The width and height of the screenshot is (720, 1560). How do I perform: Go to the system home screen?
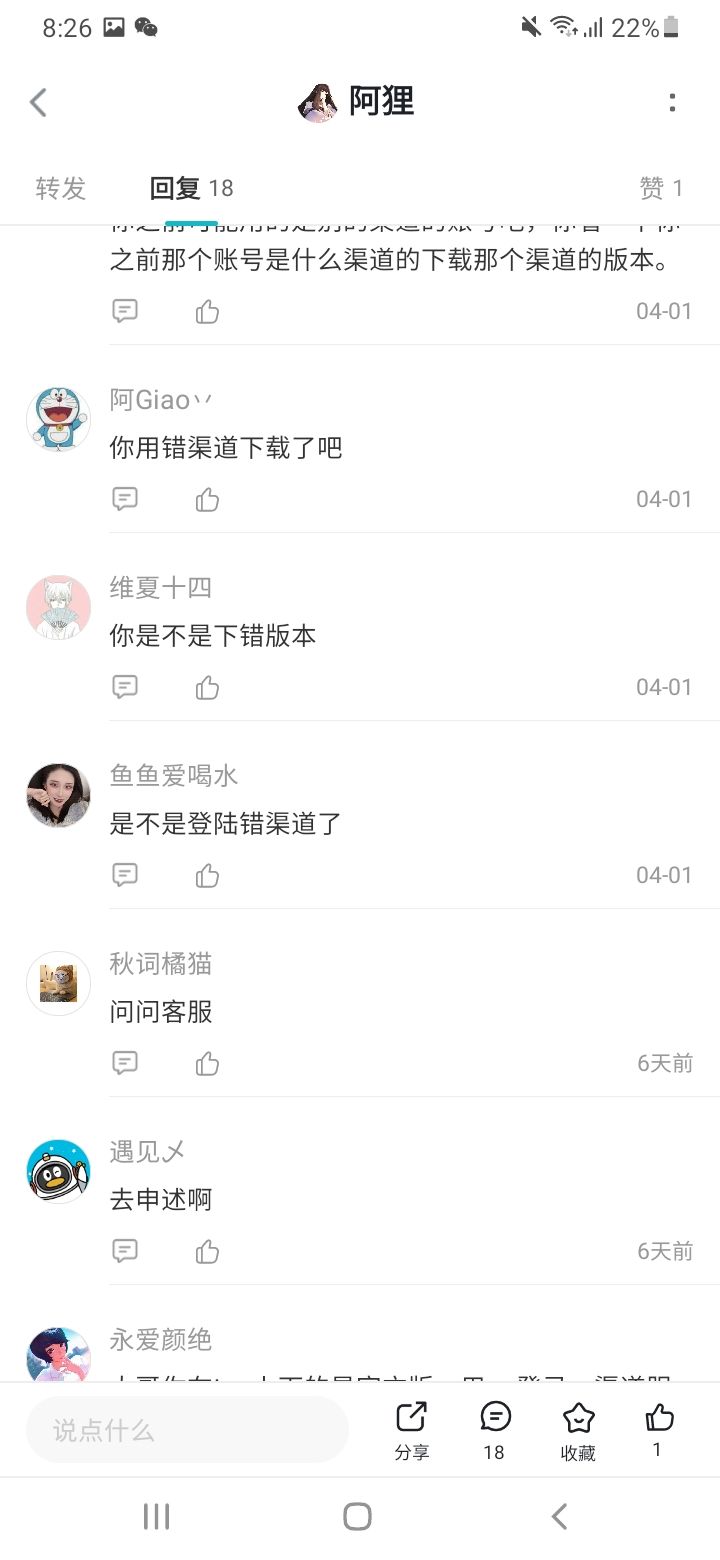pos(358,1516)
